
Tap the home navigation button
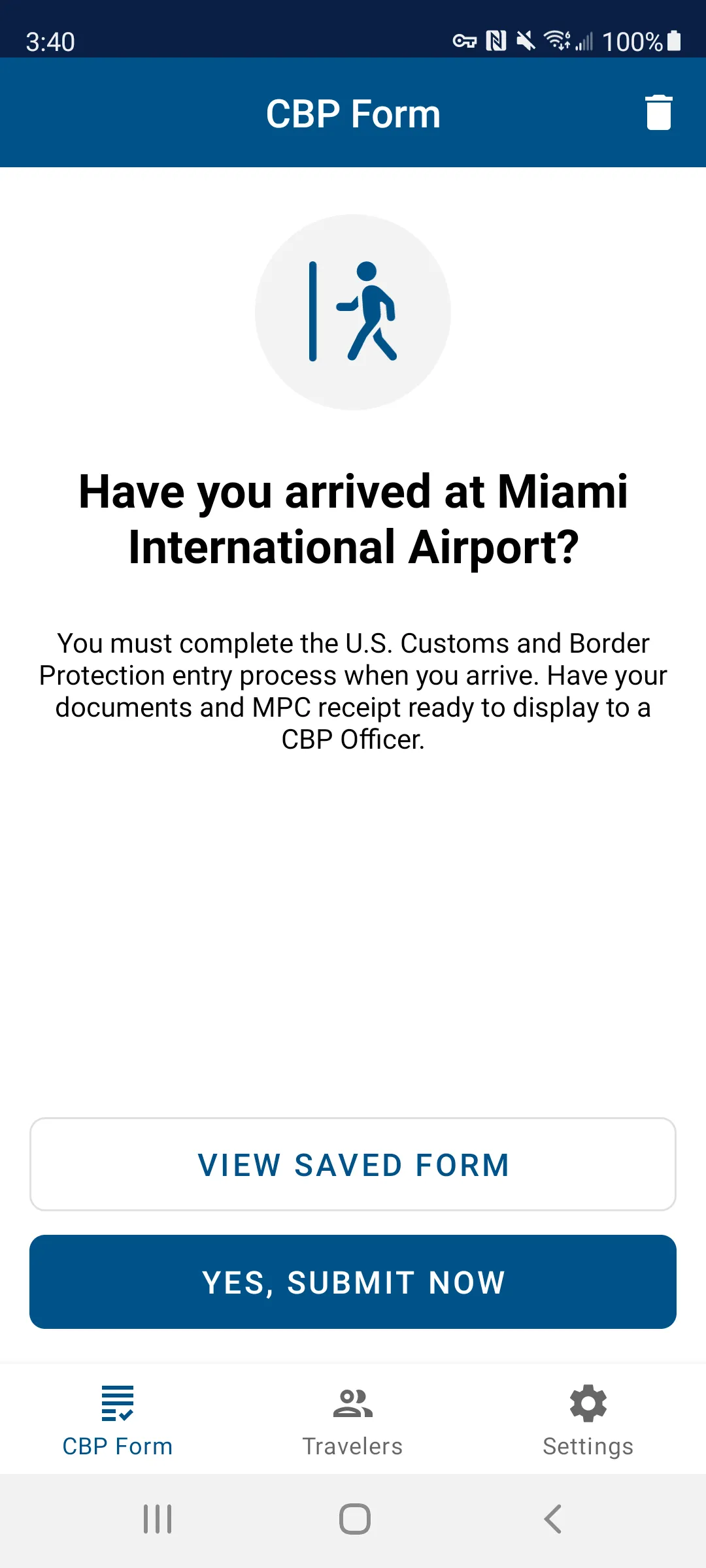[353, 1519]
